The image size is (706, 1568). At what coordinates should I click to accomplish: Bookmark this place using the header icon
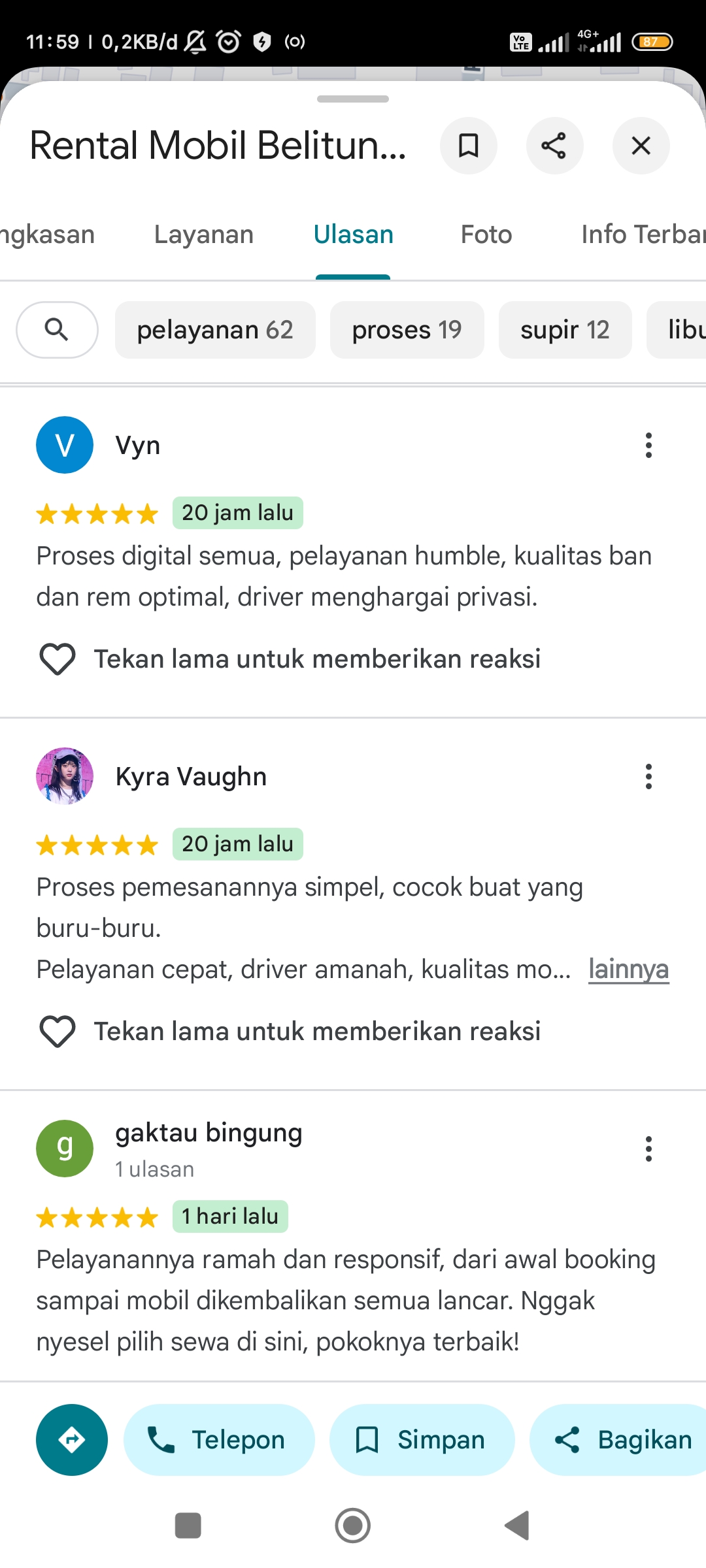[468, 146]
